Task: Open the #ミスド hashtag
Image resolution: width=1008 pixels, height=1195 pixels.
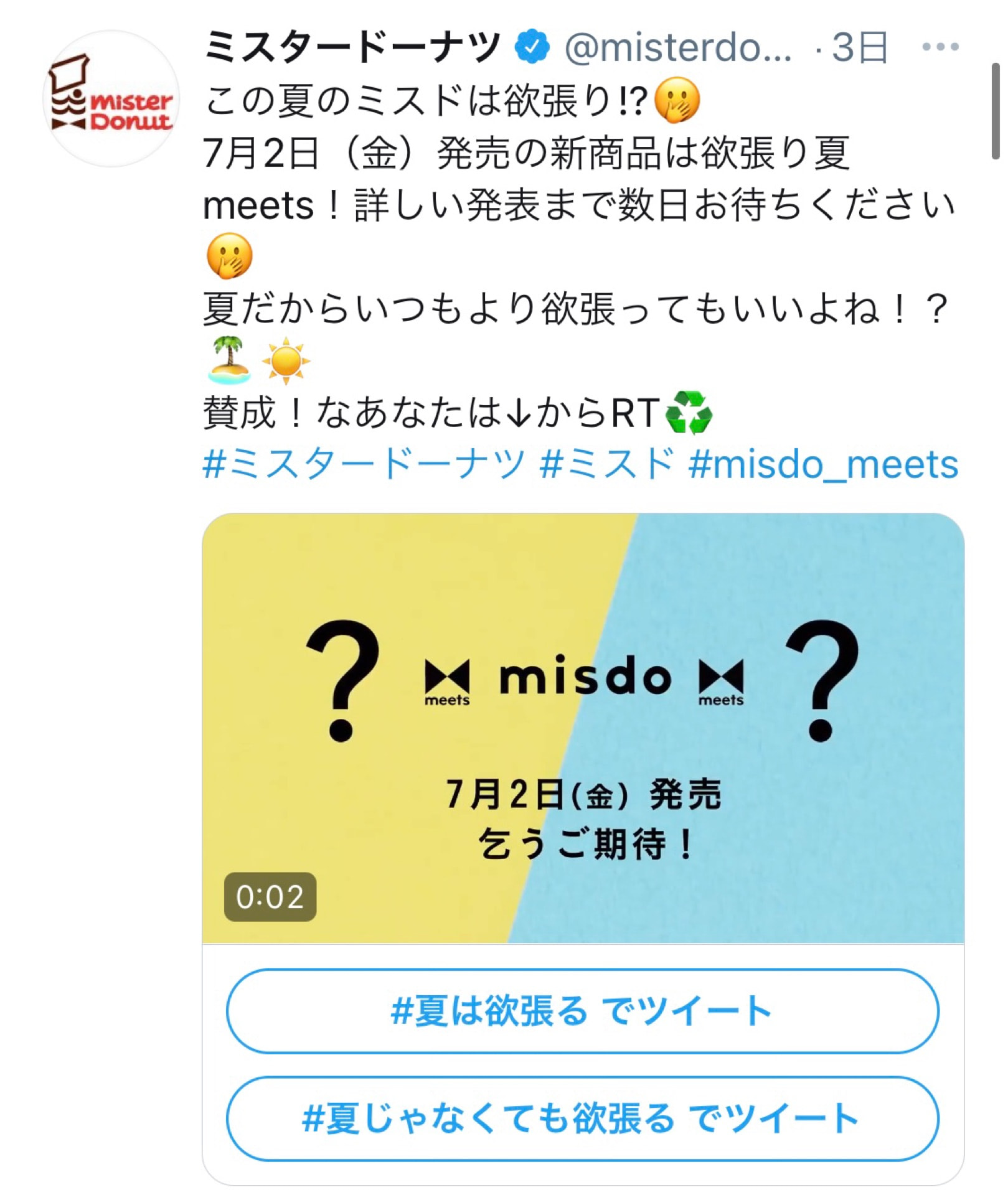Action: point(607,464)
